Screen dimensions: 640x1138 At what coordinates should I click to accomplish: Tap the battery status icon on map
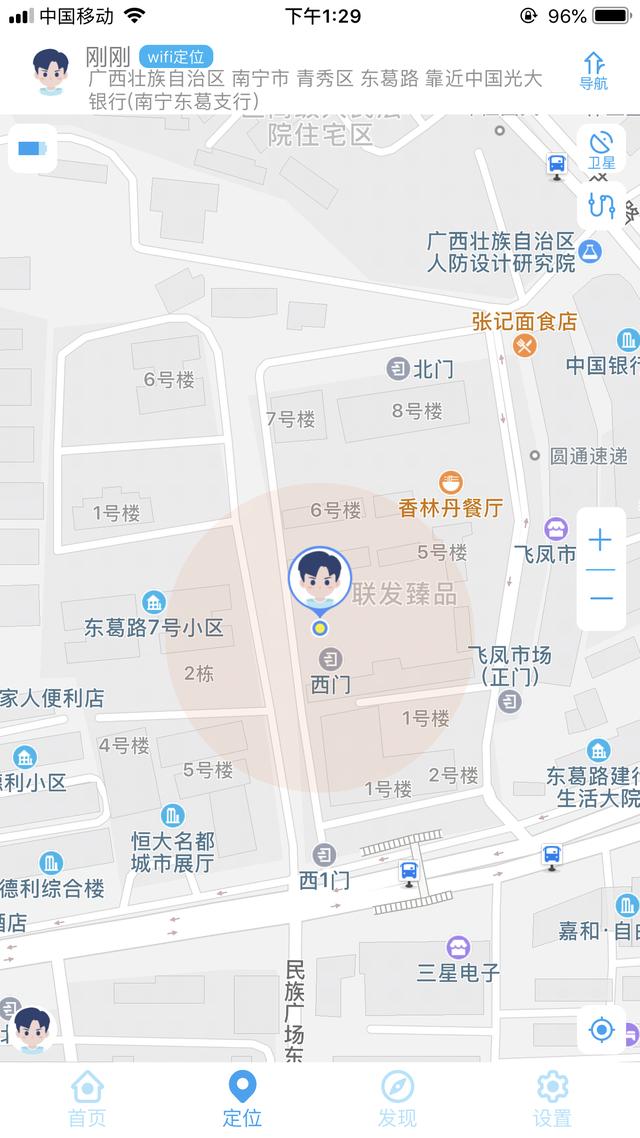pyautogui.click(x=32, y=149)
